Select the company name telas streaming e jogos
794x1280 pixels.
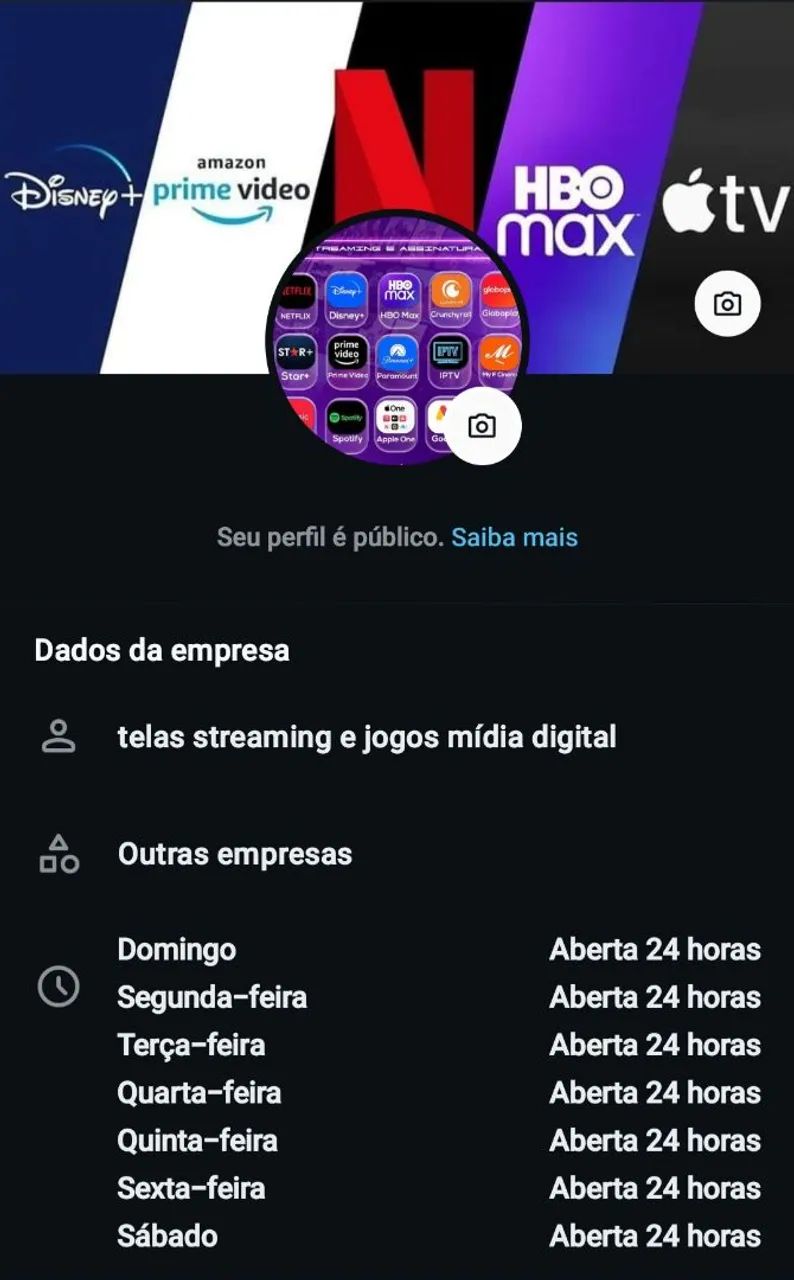tap(366, 737)
